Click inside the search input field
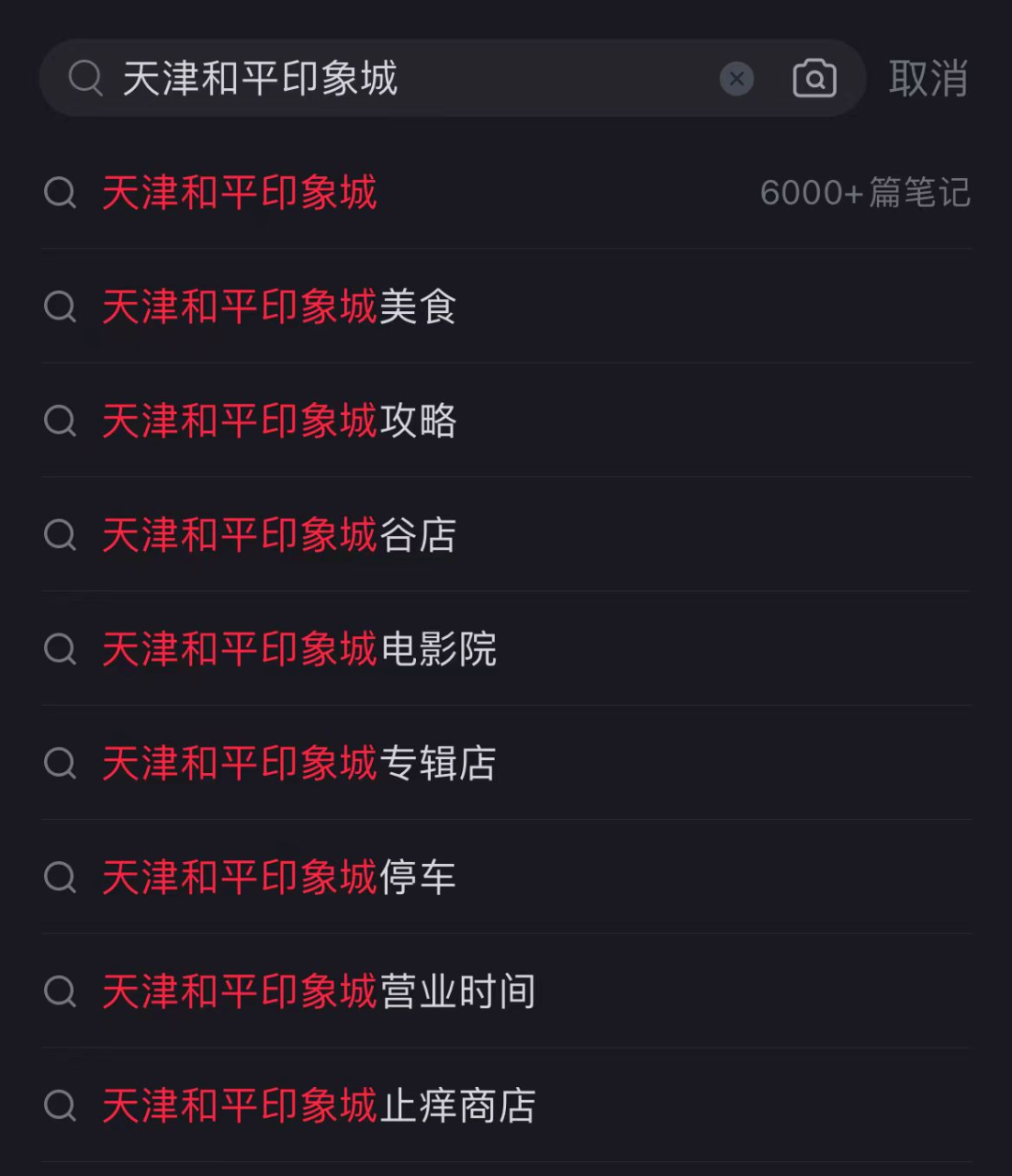 click(x=375, y=79)
